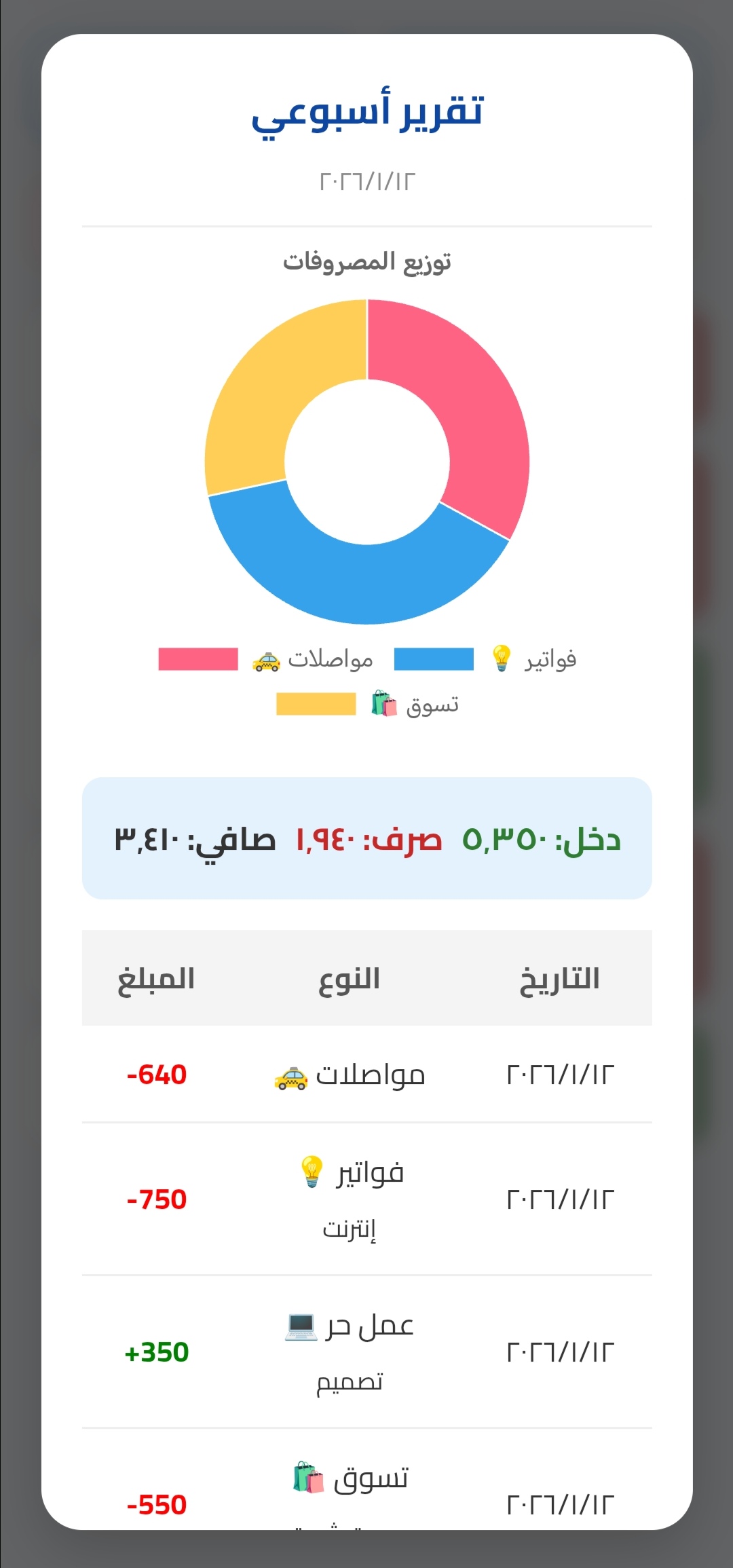The height and width of the screenshot is (1568, 733).
Task: Select the date ٢٠٢٦/١/١٢ under the title
Action: click(366, 181)
